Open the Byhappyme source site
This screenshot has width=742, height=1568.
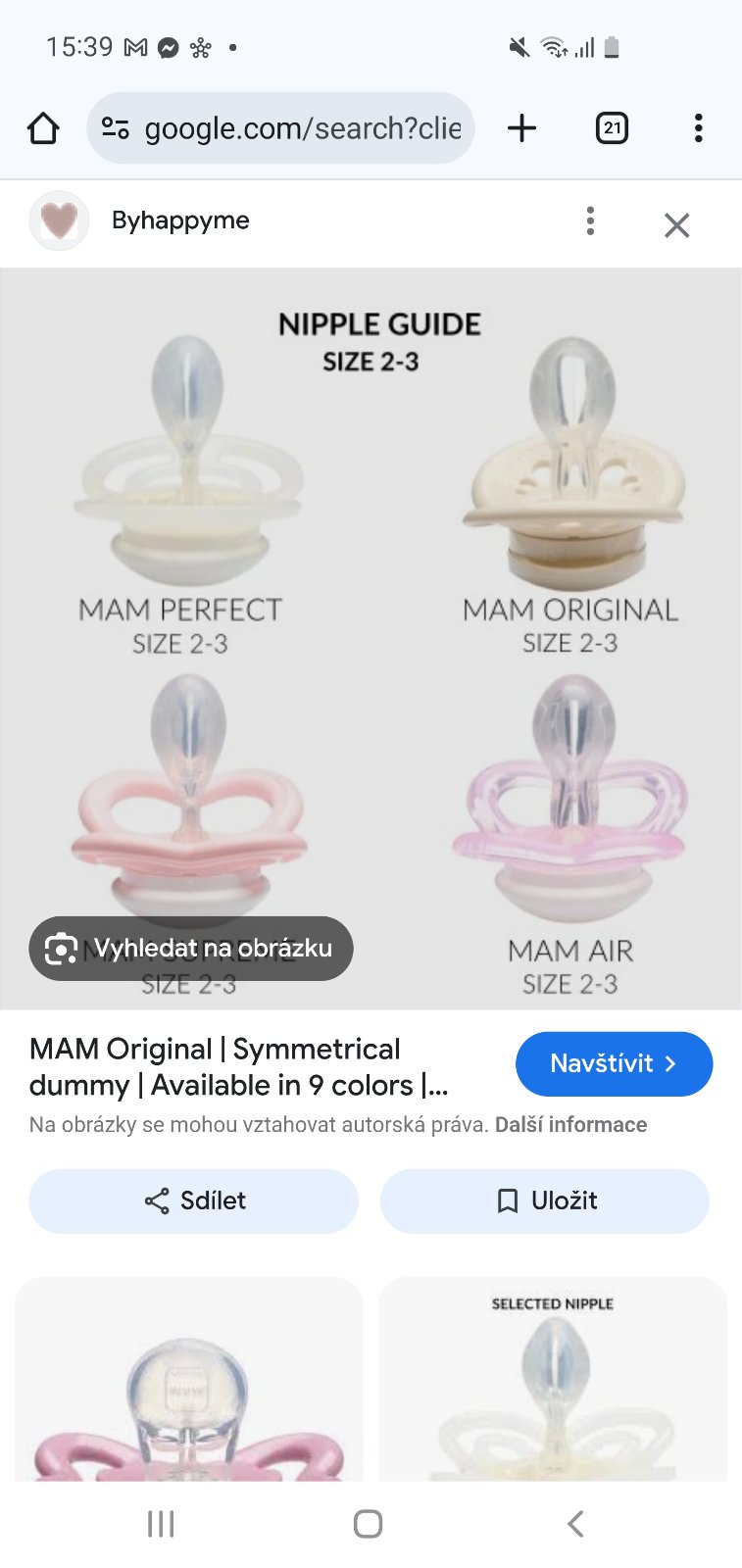pos(179,220)
